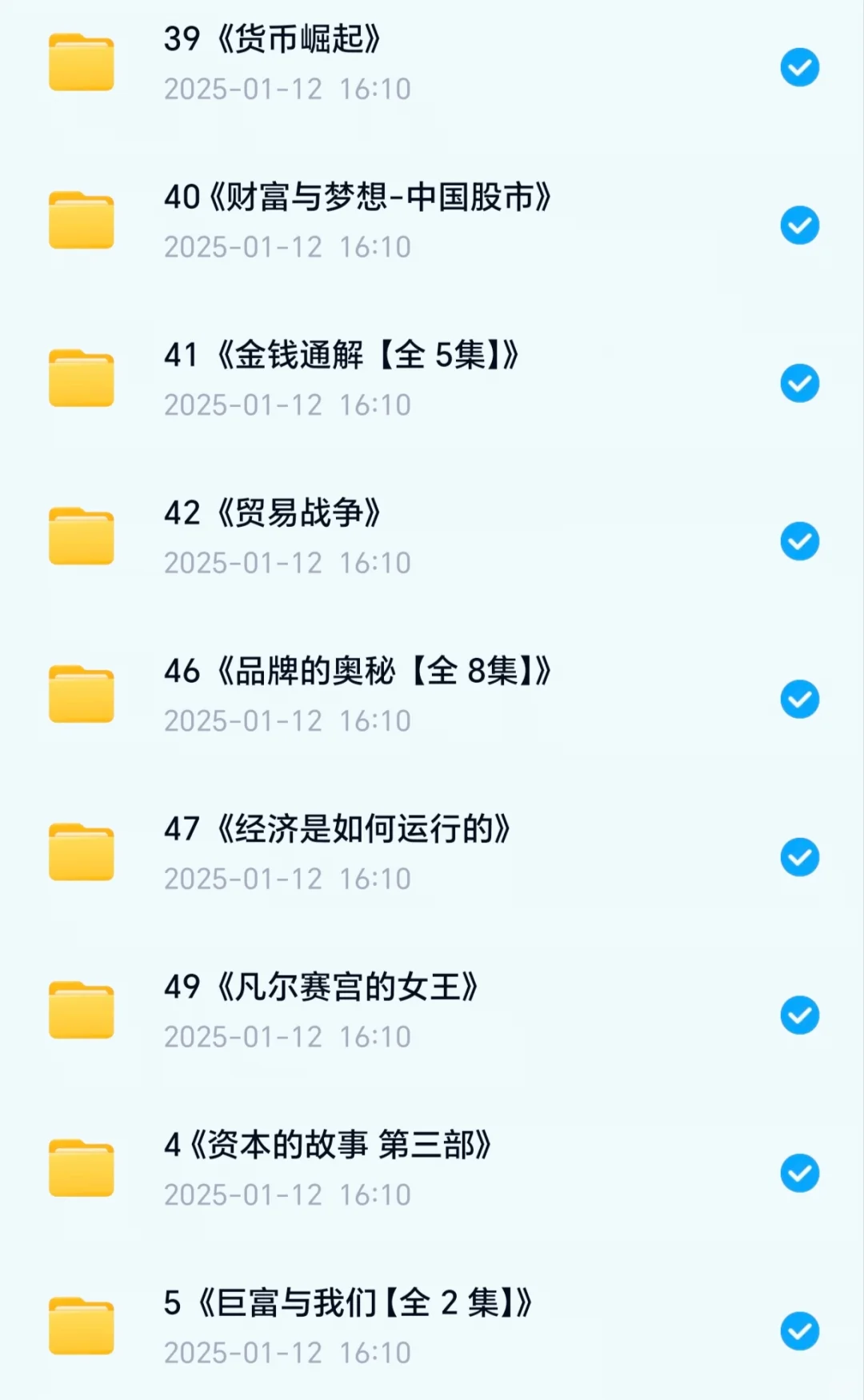Uncheck the 42《贸易战争》 selection
This screenshot has height=1400, width=864.
click(x=800, y=541)
